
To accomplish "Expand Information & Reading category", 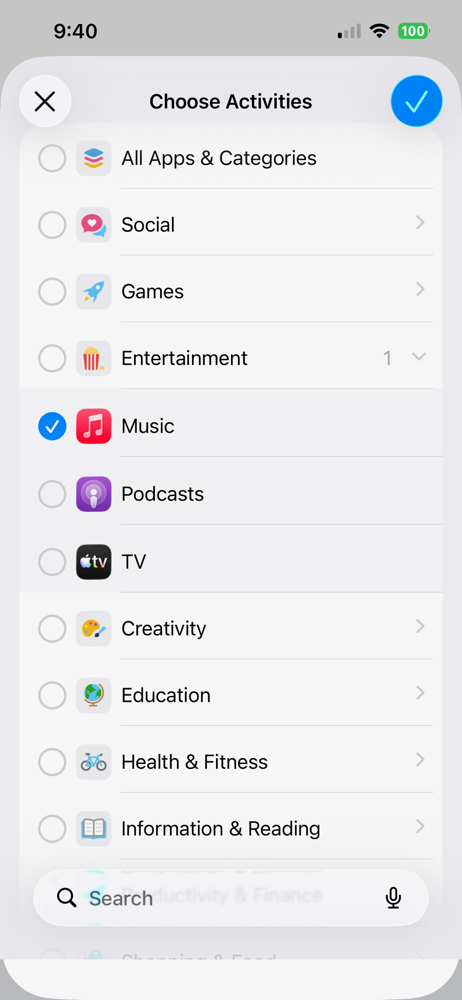I will [x=420, y=827].
